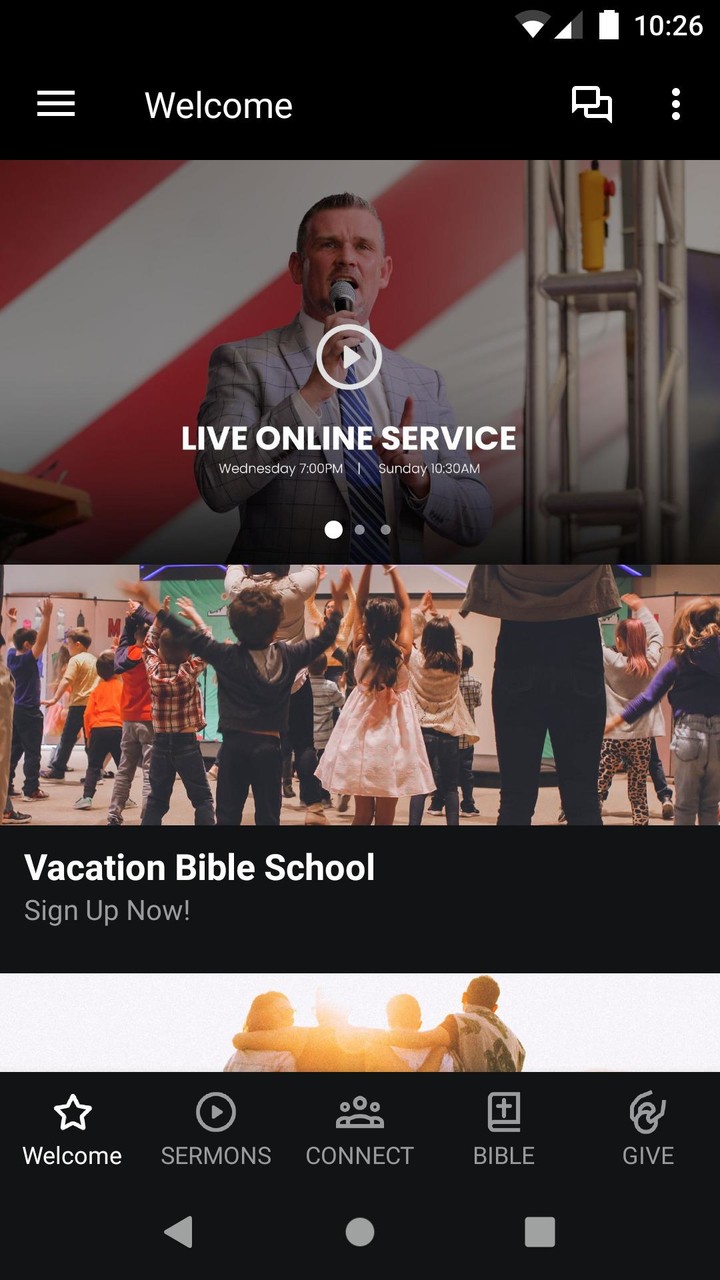Open the Vacation Bible School announcement

tap(200, 868)
